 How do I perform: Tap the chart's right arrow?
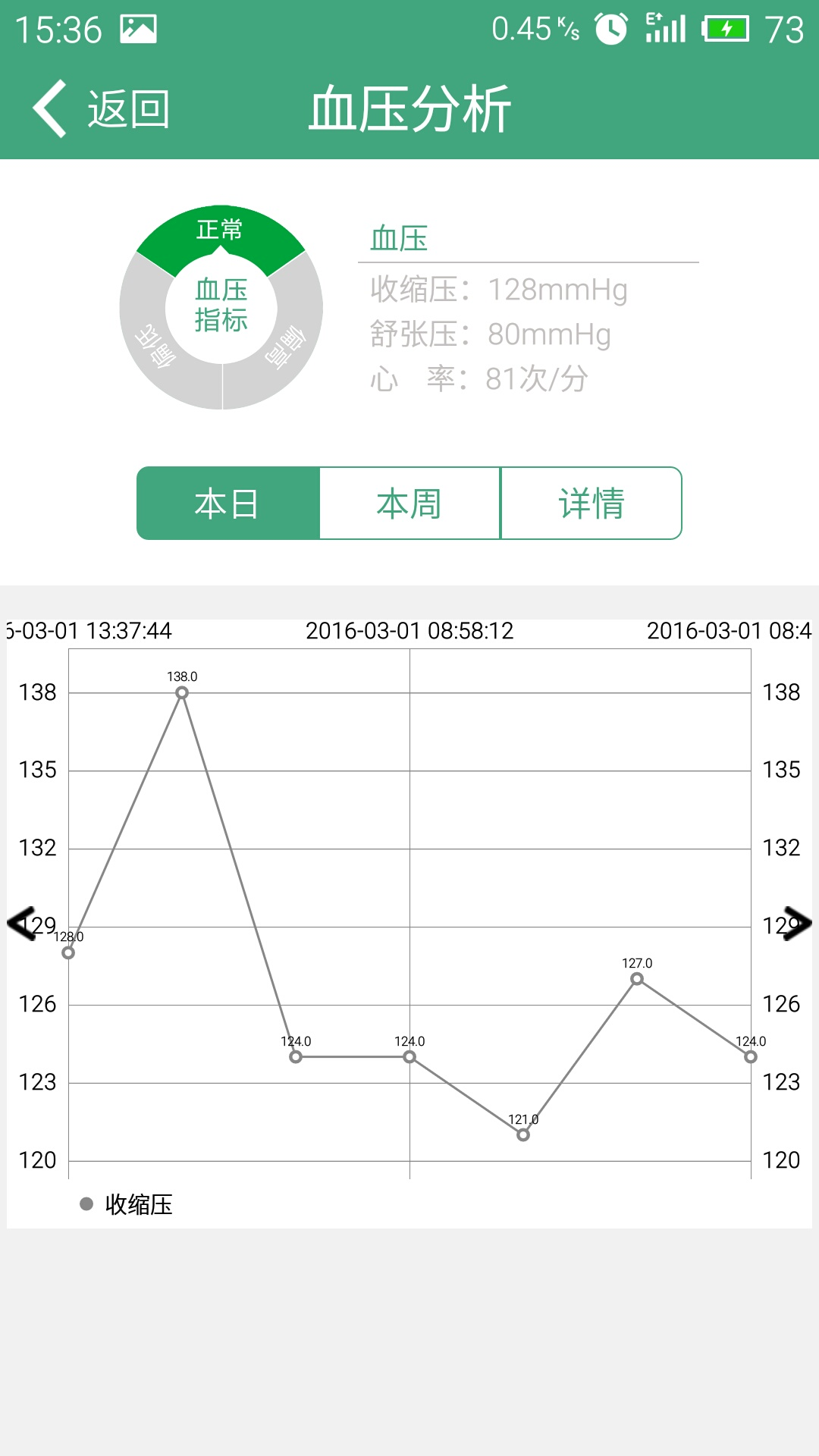coord(796,923)
